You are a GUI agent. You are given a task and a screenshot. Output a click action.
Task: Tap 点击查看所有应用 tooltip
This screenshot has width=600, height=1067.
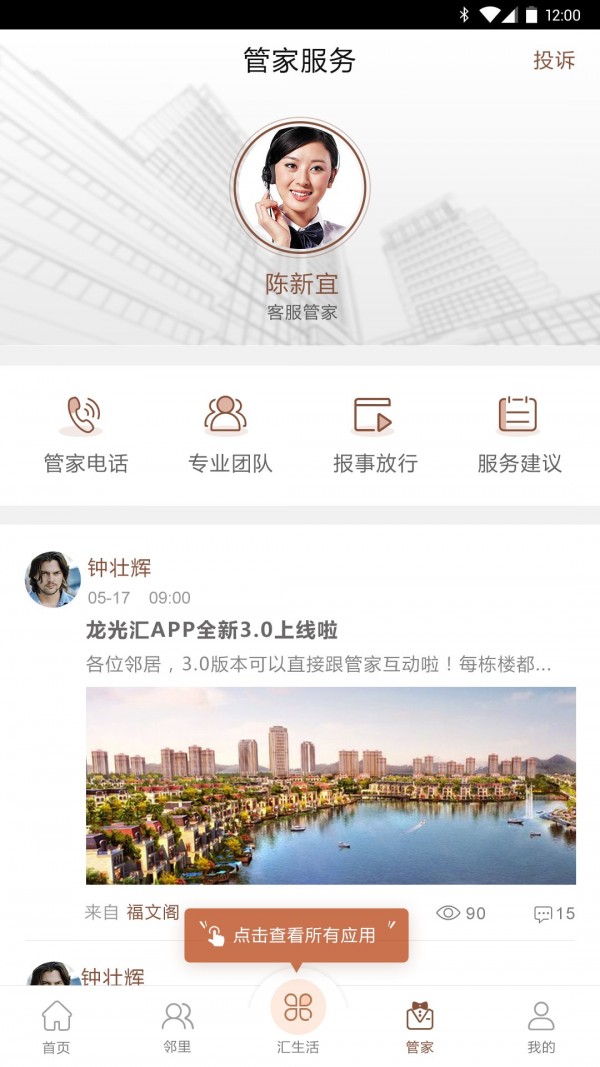point(297,935)
